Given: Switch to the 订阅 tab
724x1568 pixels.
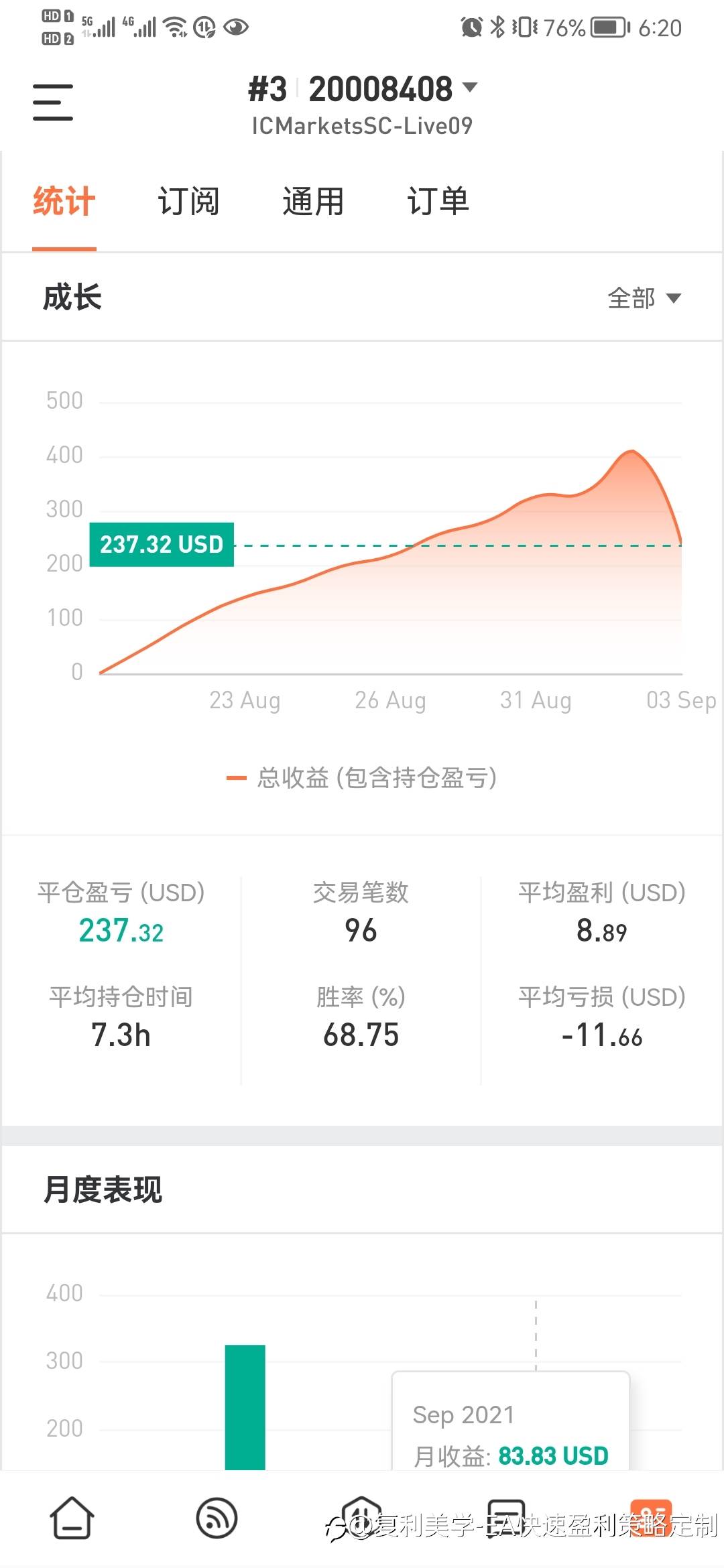Looking at the screenshot, I should (x=188, y=202).
